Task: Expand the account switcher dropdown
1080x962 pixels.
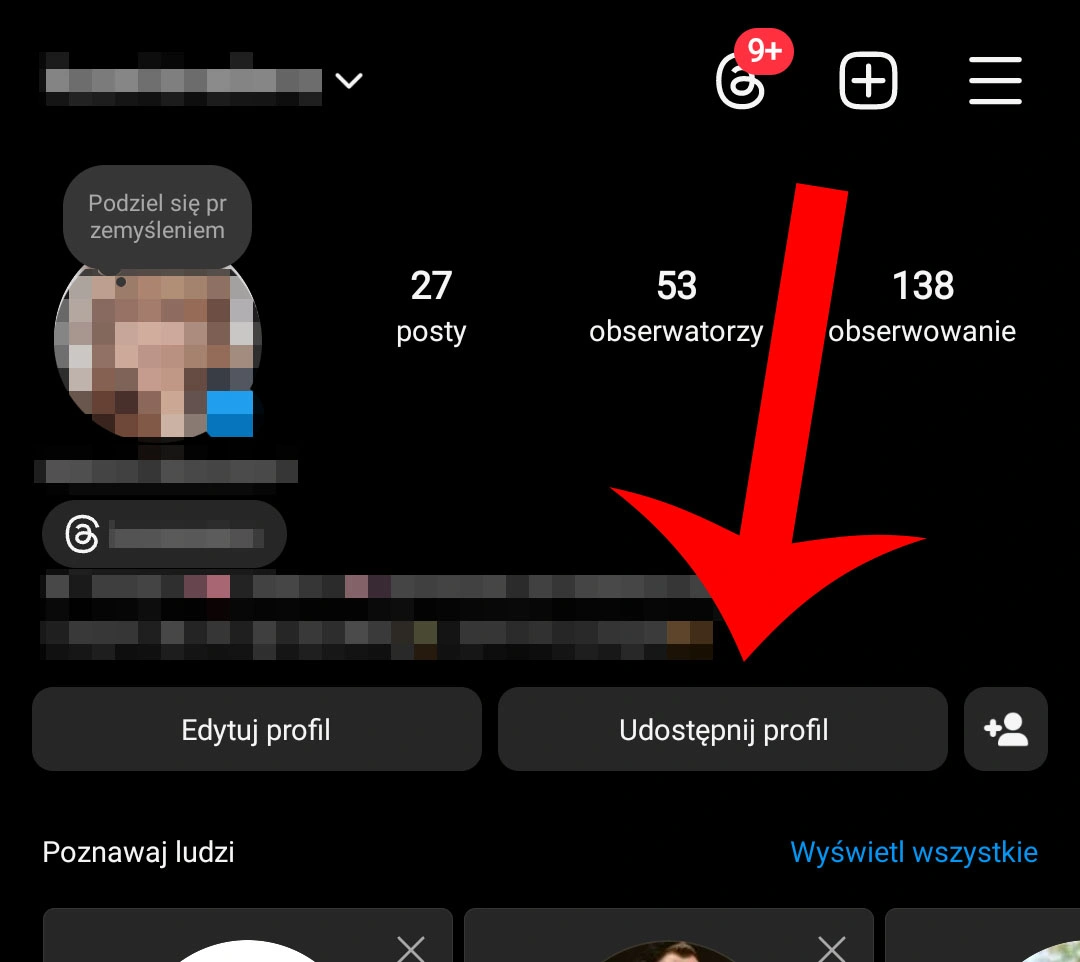Action: (x=348, y=81)
